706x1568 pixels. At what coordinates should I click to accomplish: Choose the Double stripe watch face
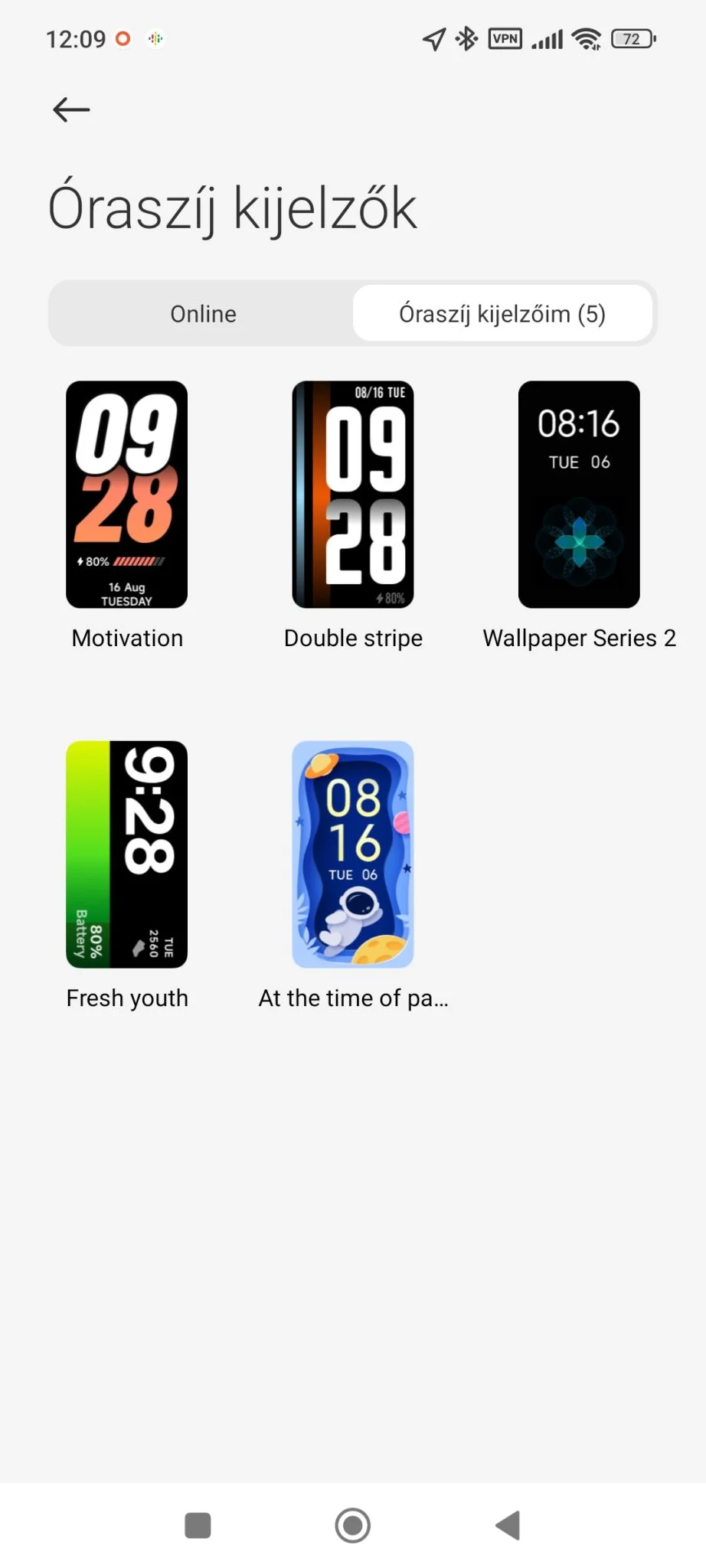click(x=353, y=495)
